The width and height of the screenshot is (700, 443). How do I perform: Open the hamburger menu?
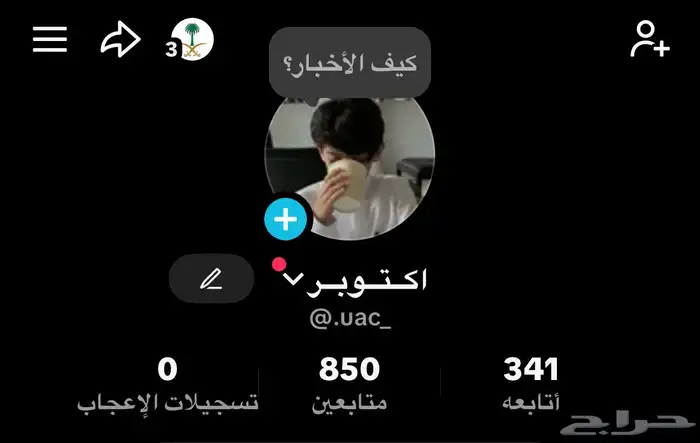tap(50, 39)
